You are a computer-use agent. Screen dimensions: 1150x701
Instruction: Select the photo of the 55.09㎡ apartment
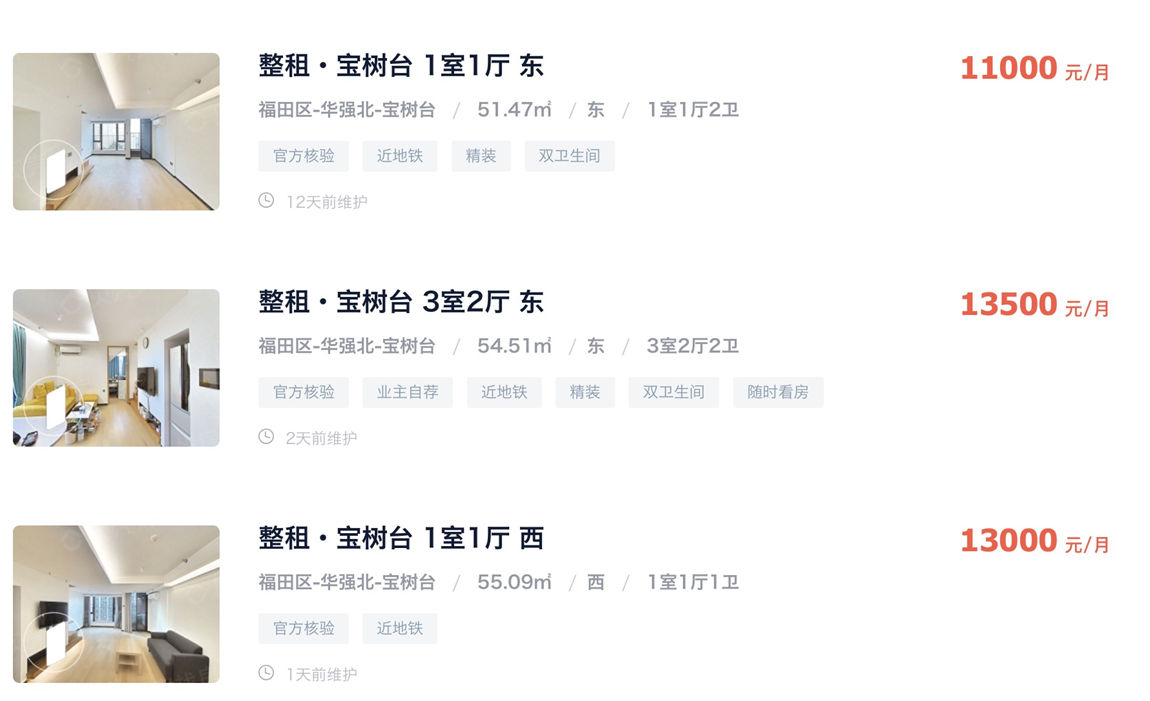pyautogui.click(x=116, y=604)
